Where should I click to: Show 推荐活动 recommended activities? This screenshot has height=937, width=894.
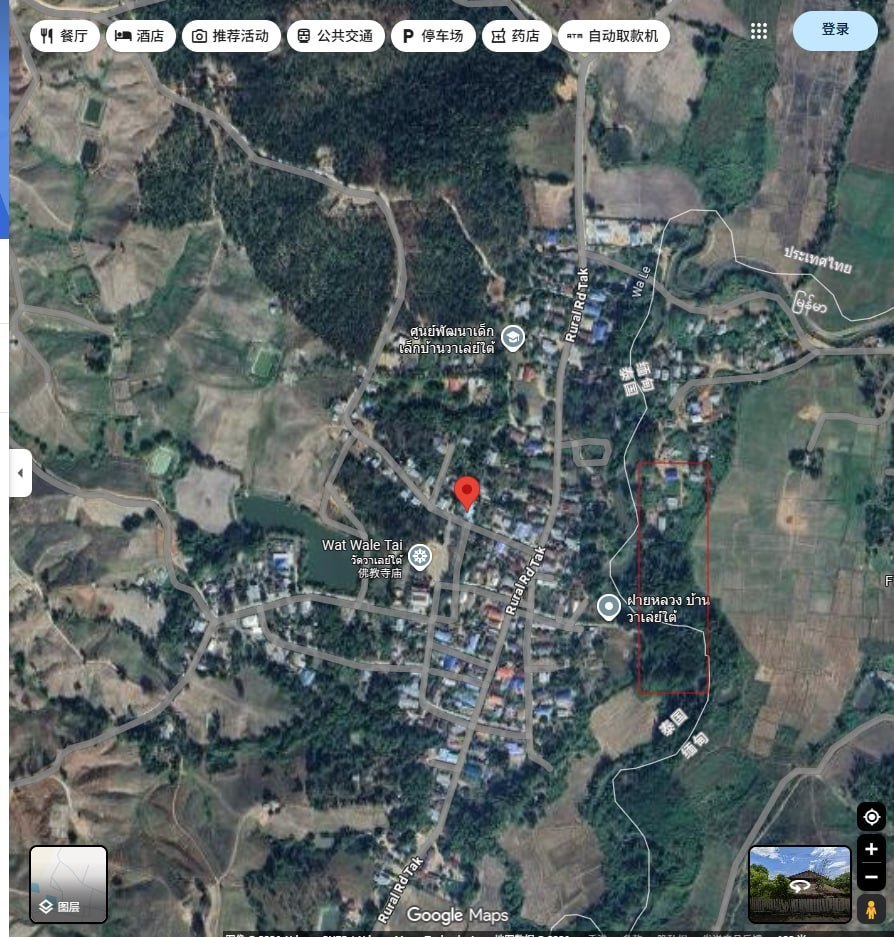[x=231, y=36]
